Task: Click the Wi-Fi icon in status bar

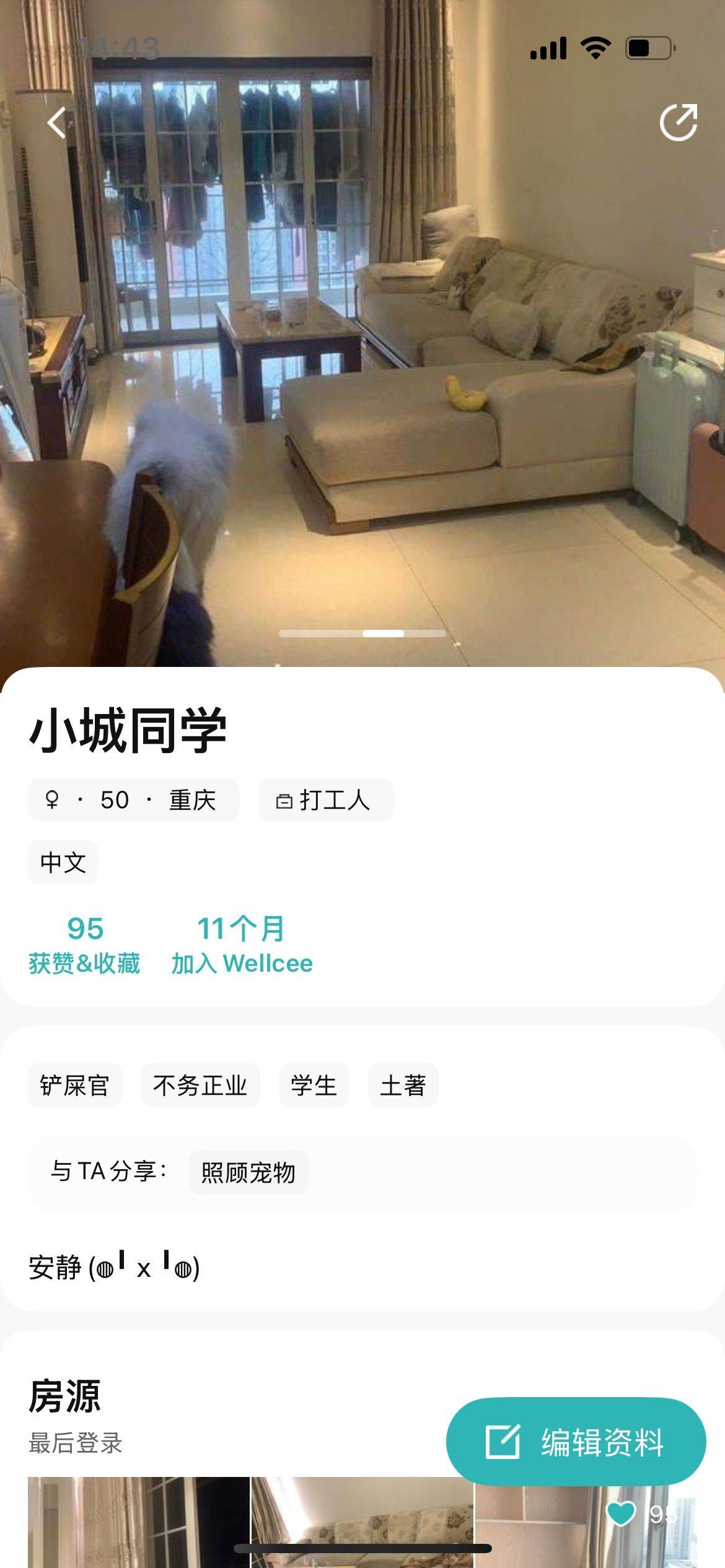Action: (x=594, y=47)
